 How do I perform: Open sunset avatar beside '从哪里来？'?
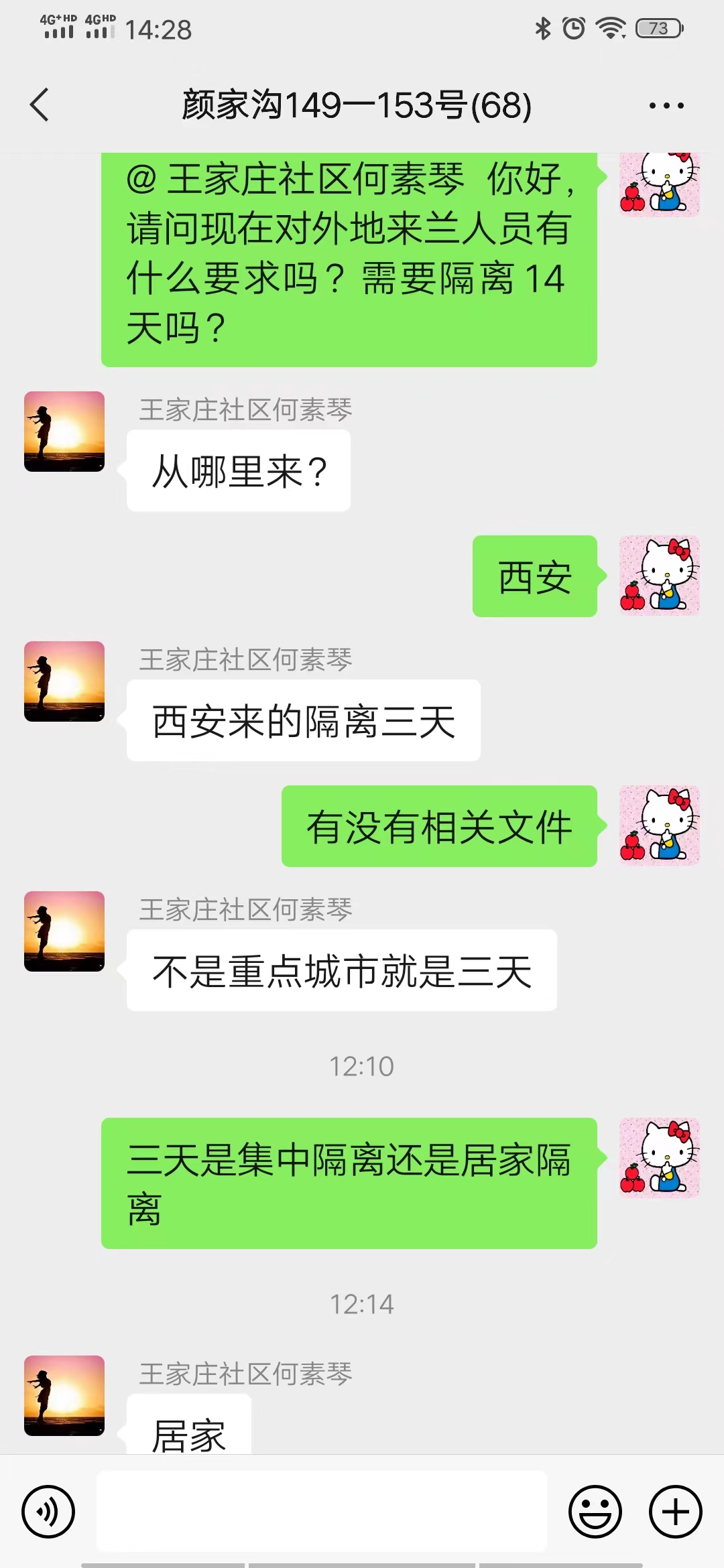pos(64,432)
